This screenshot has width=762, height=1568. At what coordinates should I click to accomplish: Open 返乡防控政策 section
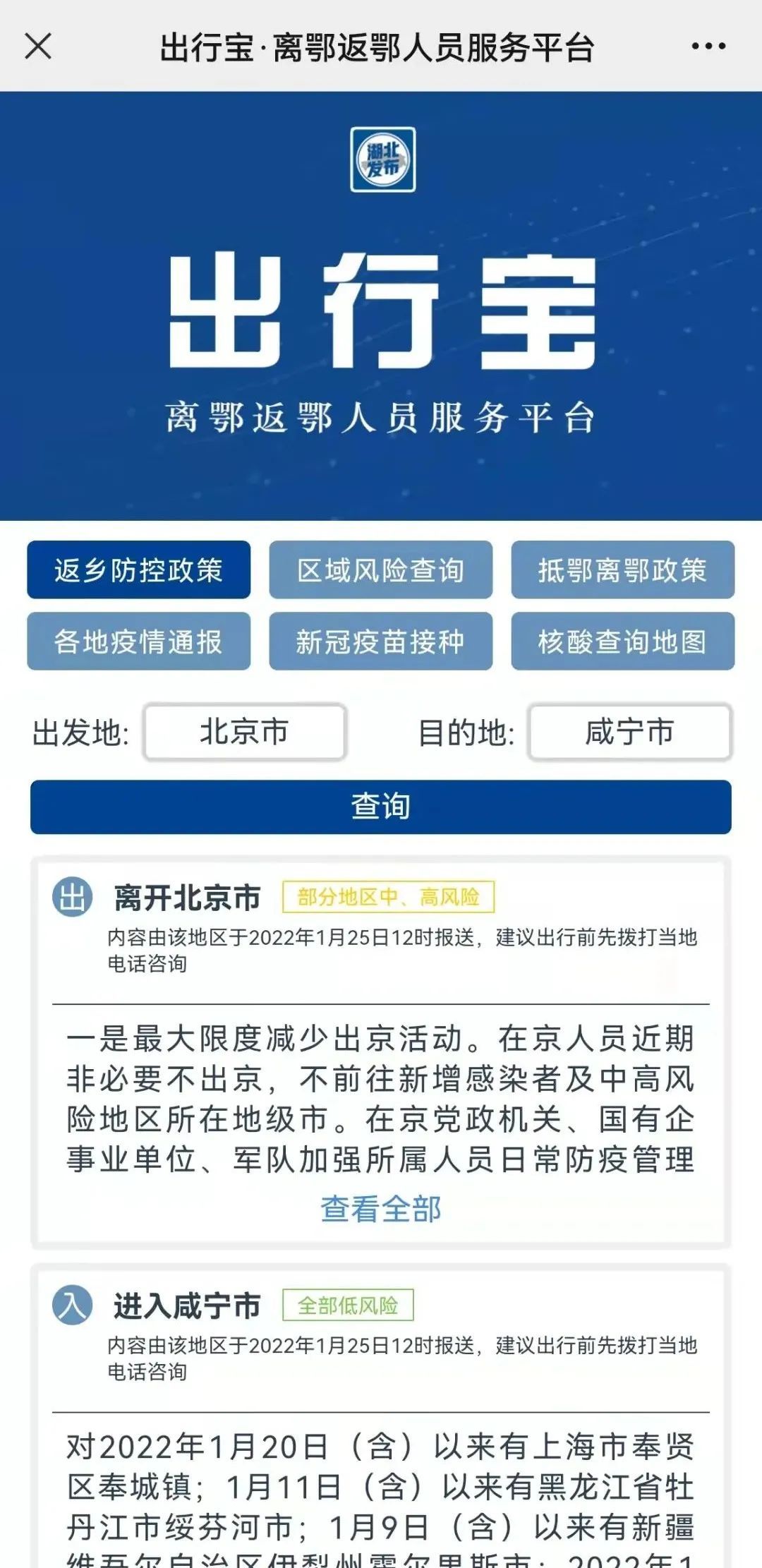[139, 570]
